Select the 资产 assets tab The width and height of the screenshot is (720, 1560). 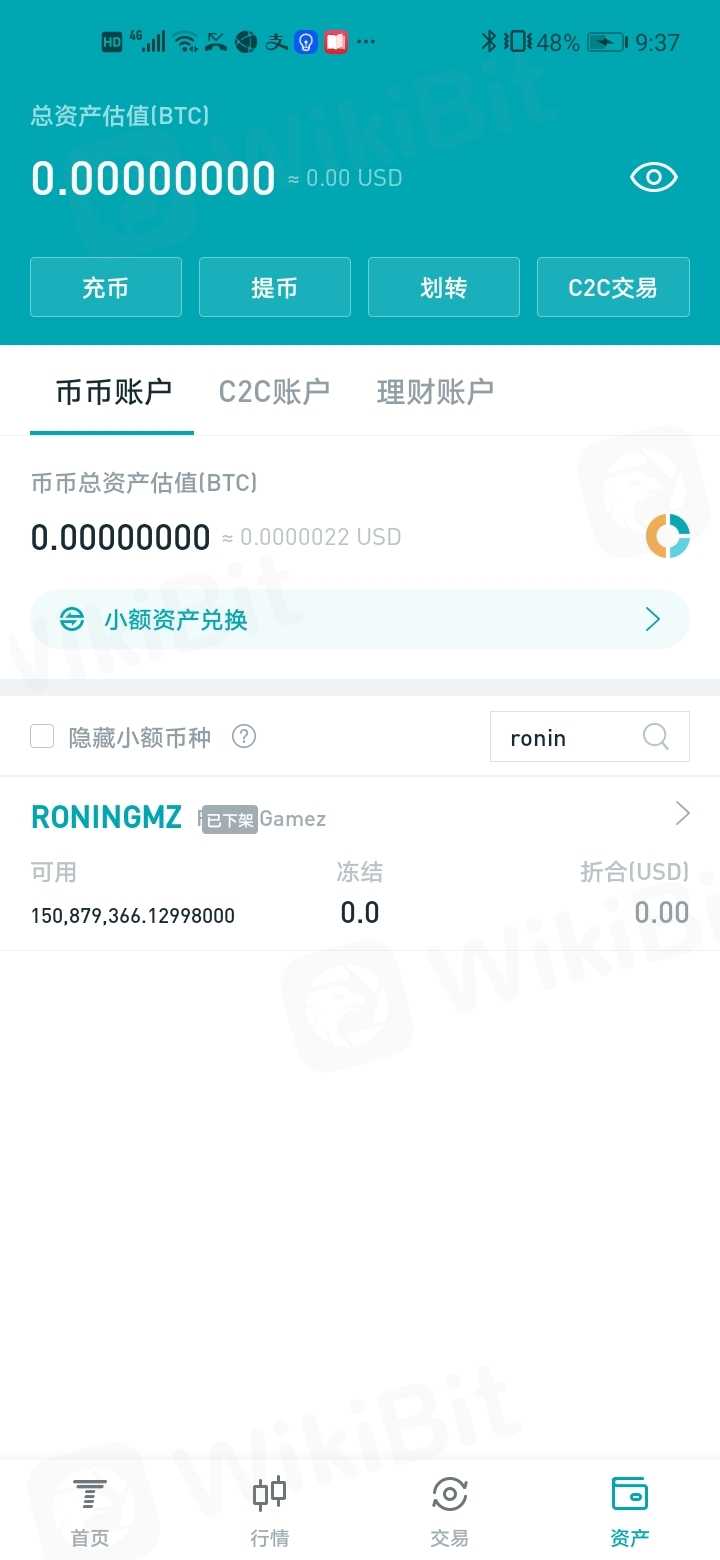tap(630, 1512)
